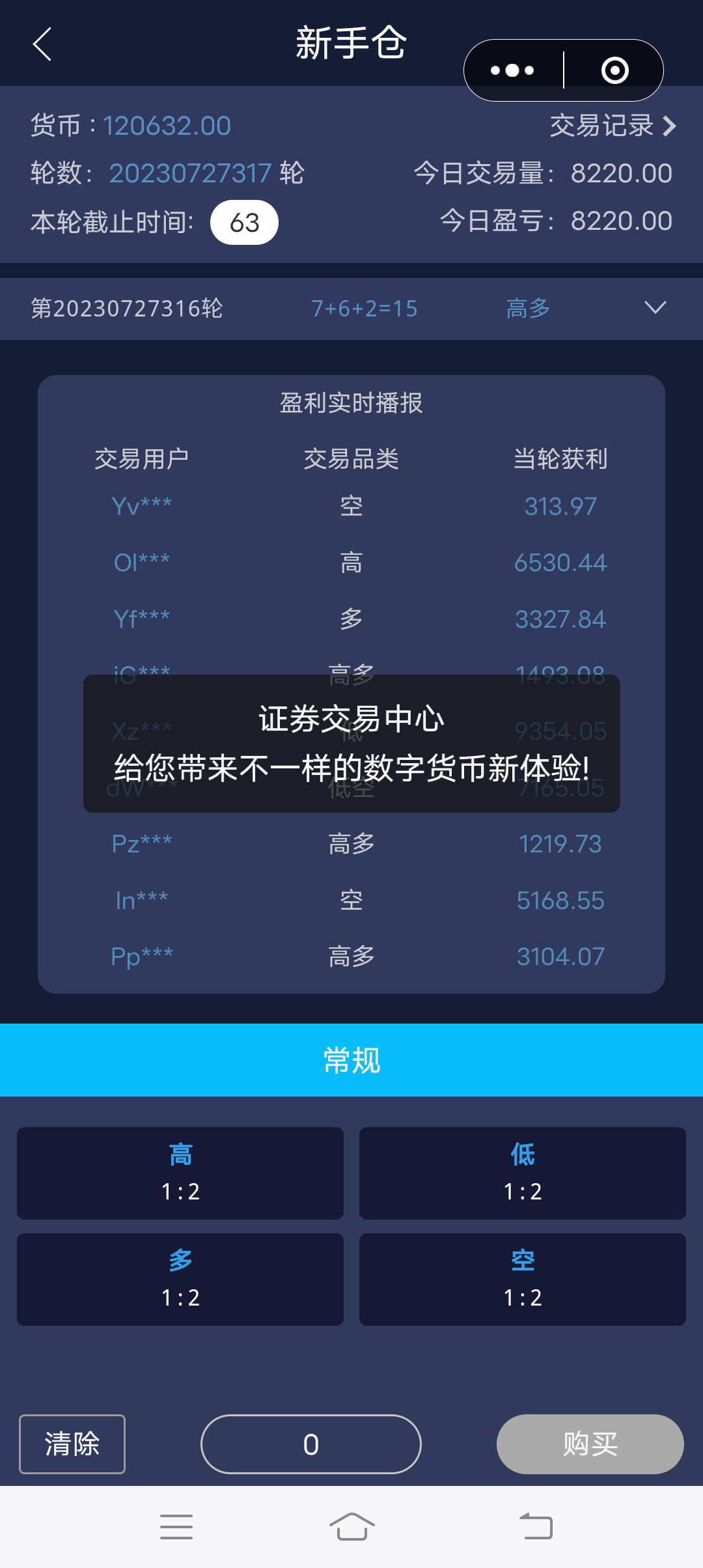Open the mini program more options menu
The image size is (703, 1568).
click(x=512, y=70)
